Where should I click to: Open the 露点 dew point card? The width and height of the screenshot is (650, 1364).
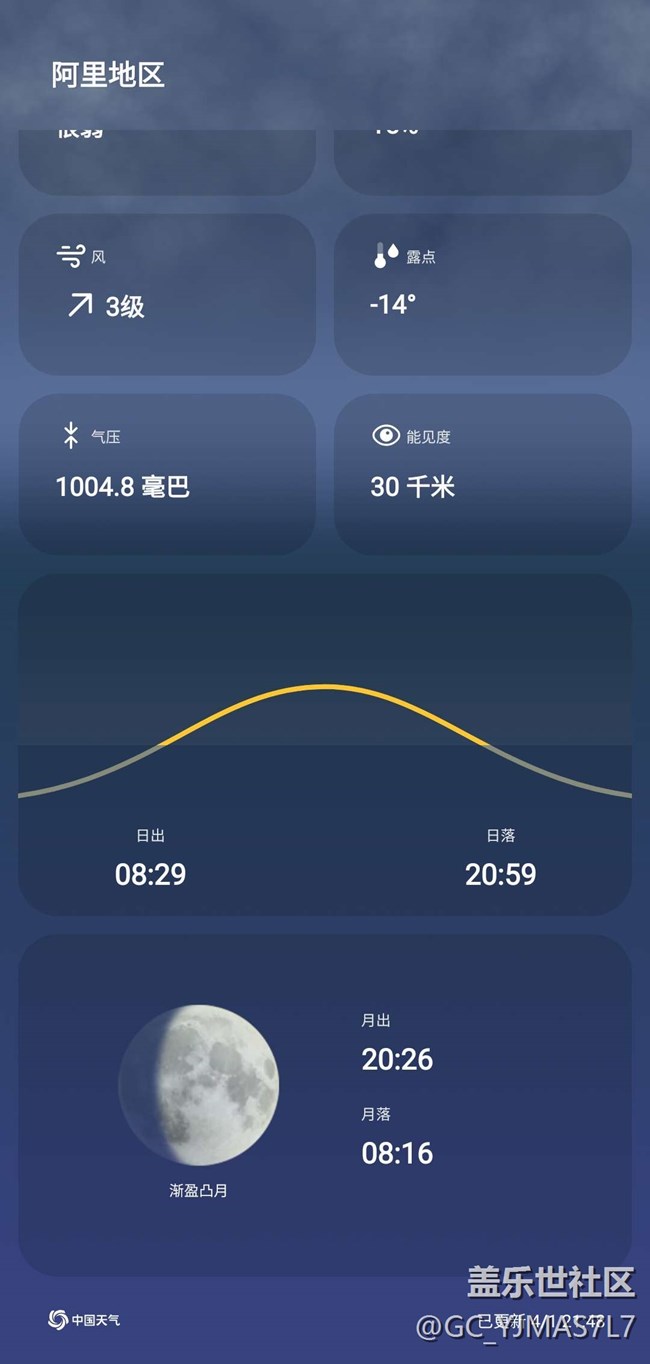point(483,294)
